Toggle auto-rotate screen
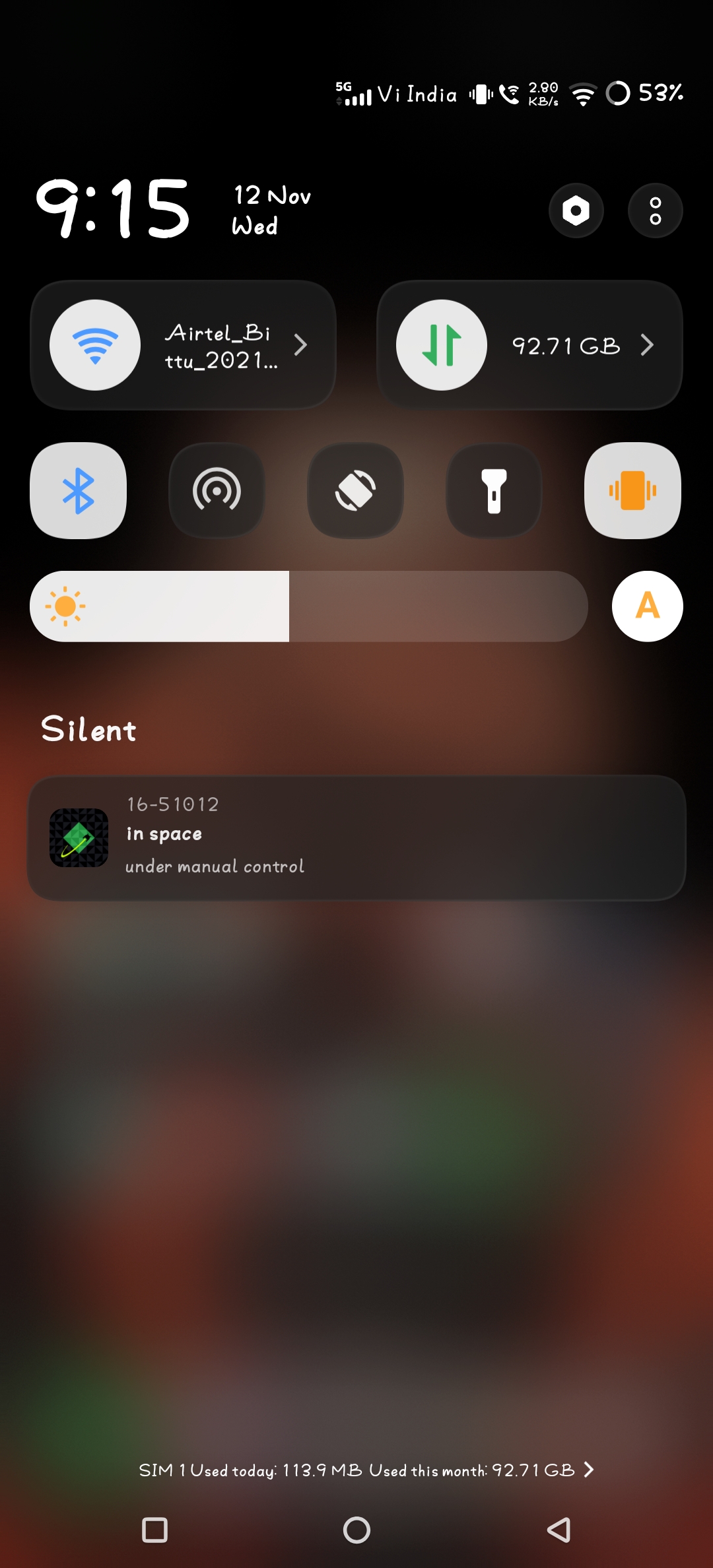The width and height of the screenshot is (713, 1568). click(355, 490)
